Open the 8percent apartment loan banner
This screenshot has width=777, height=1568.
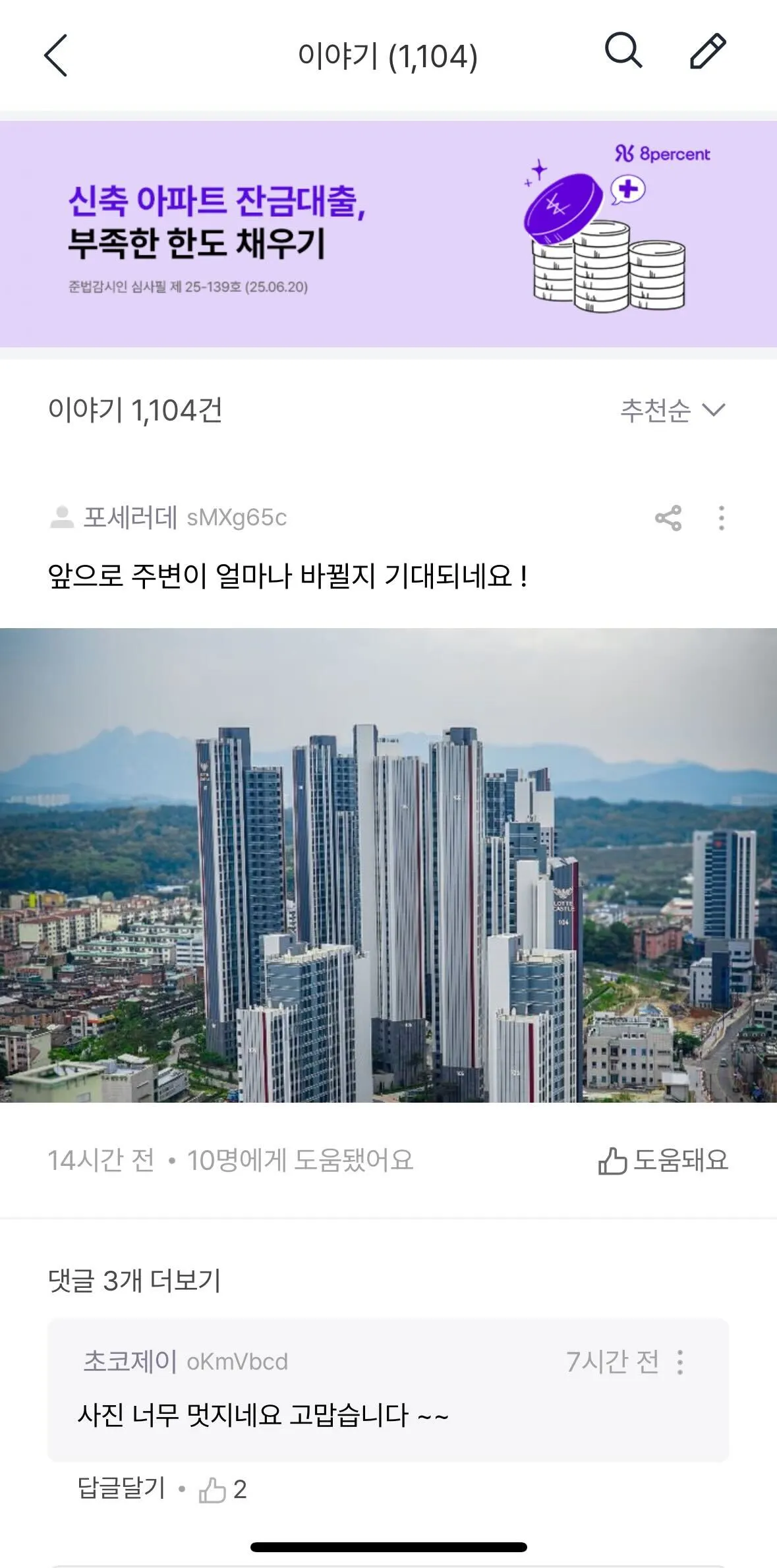pos(388,234)
